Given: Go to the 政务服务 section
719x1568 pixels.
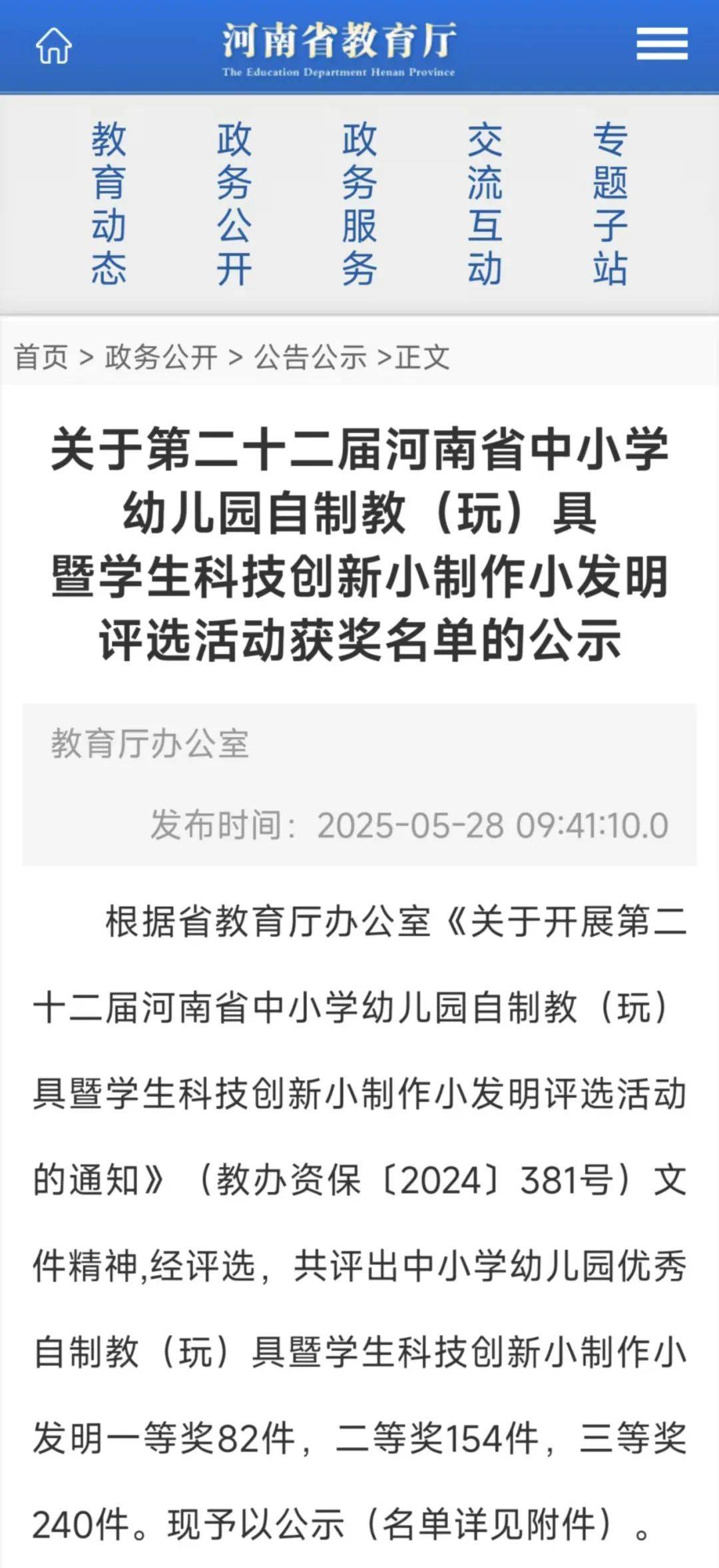Looking at the screenshot, I should pos(359,204).
